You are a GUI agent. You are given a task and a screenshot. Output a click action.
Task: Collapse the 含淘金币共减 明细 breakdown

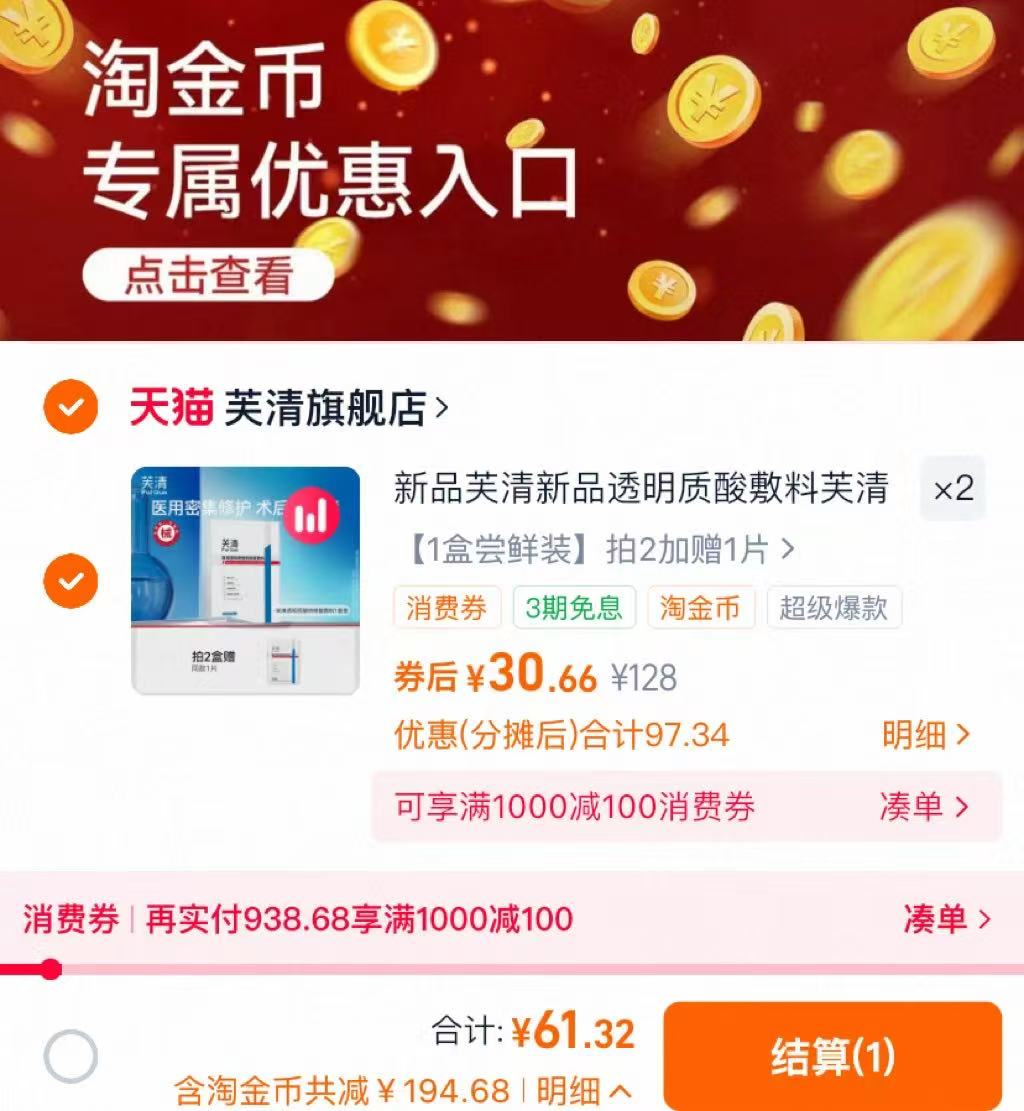tap(571, 1093)
